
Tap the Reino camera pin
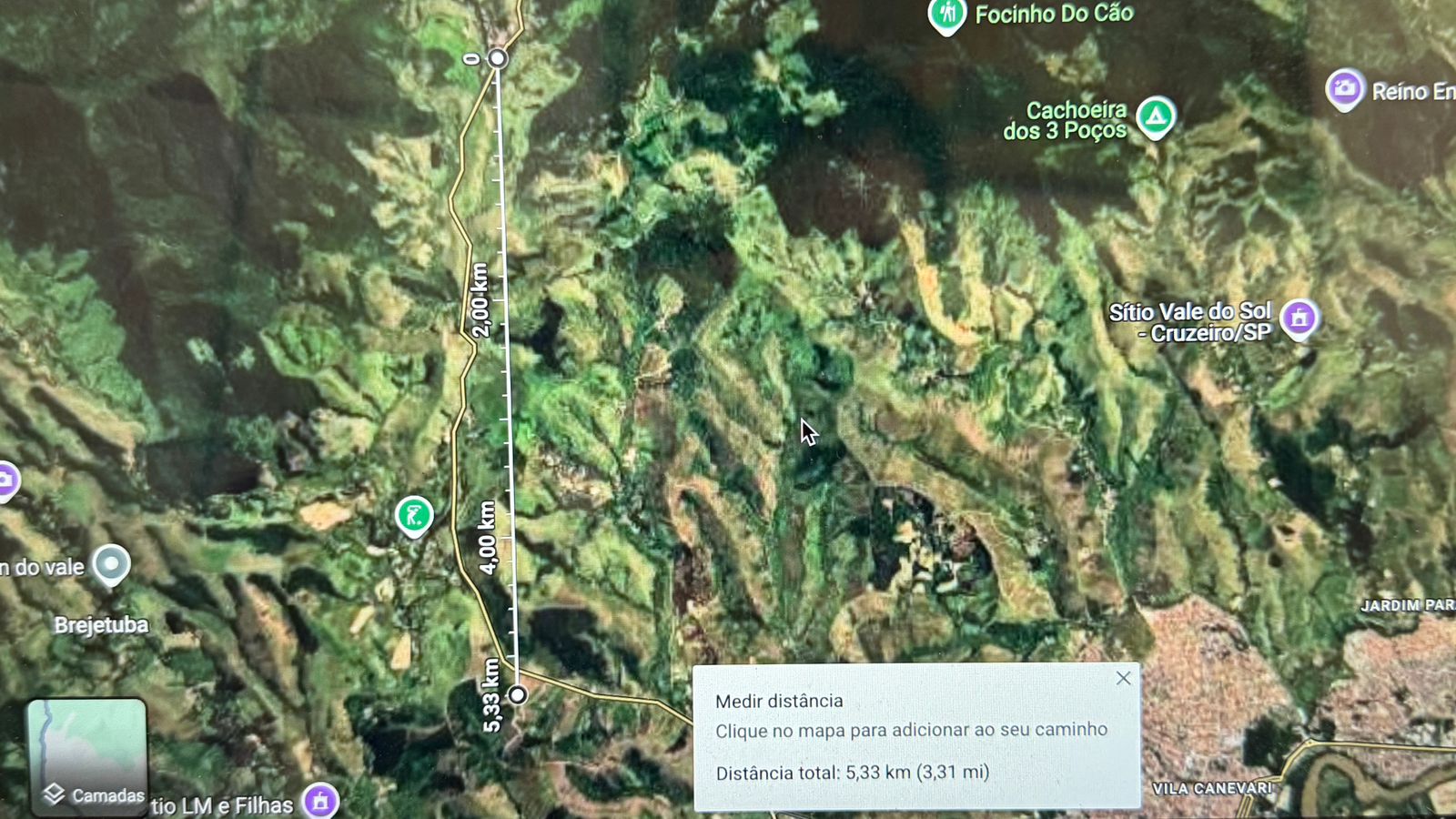(1345, 89)
